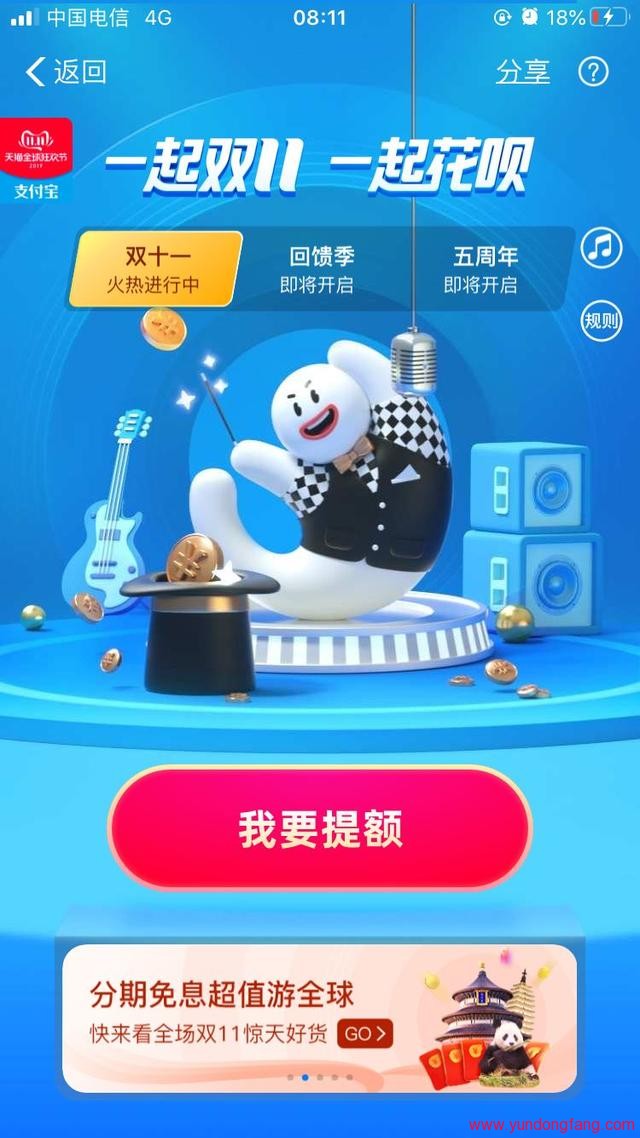Go back using the 返回 button
The height and width of the screenshot is (1138, 640).
click(66, 72)
